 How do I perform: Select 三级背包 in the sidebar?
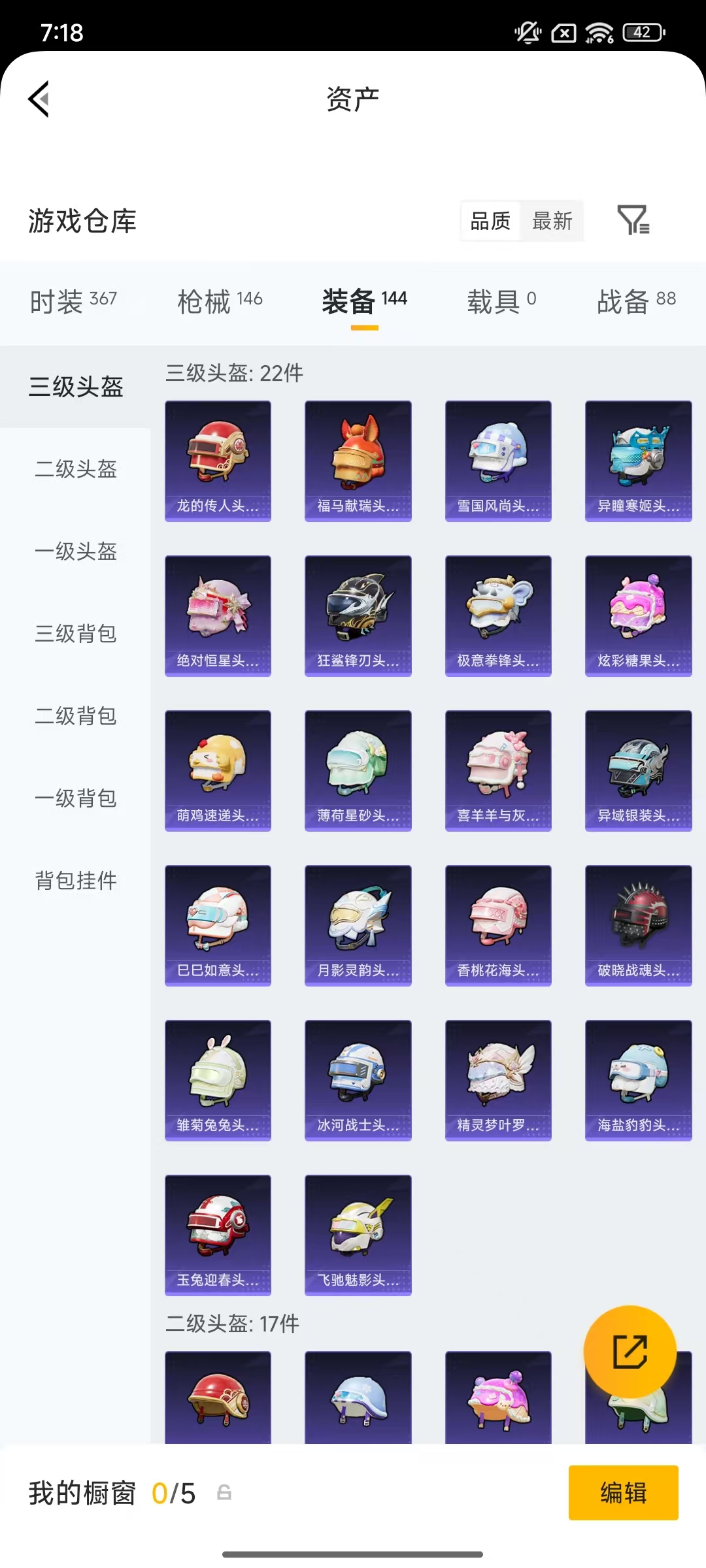pyautogui.click(x=76, y=634)
